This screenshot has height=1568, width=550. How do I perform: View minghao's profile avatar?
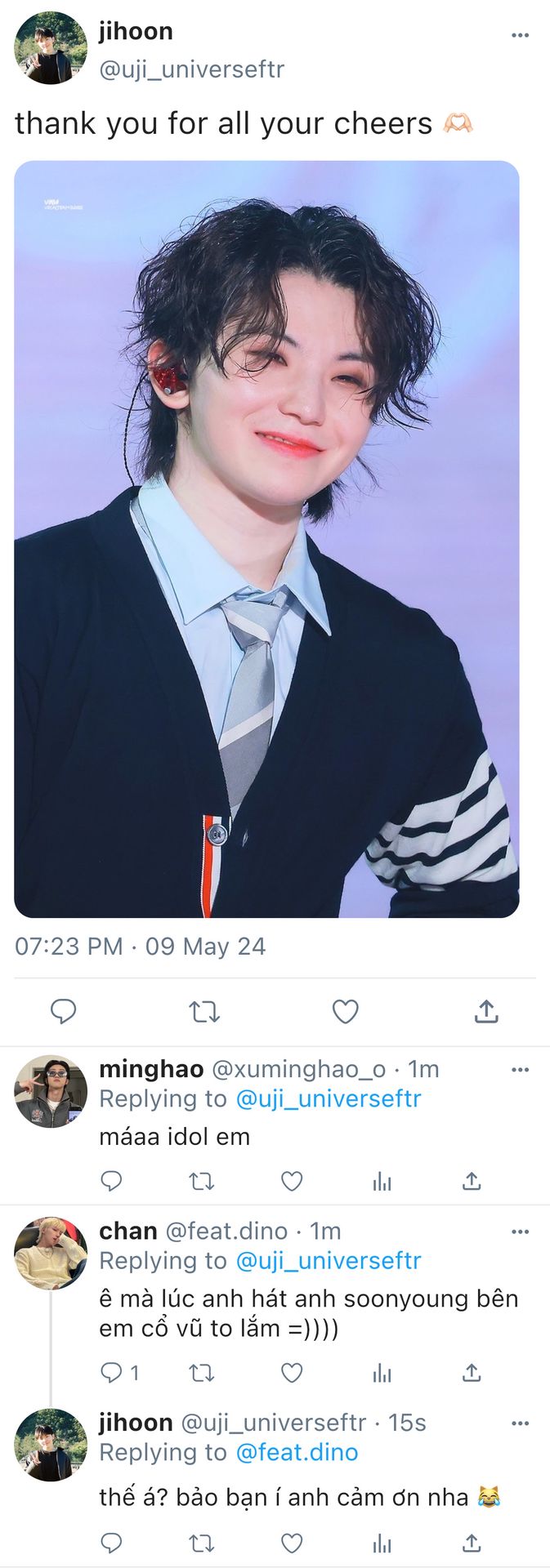(51, 1091)
